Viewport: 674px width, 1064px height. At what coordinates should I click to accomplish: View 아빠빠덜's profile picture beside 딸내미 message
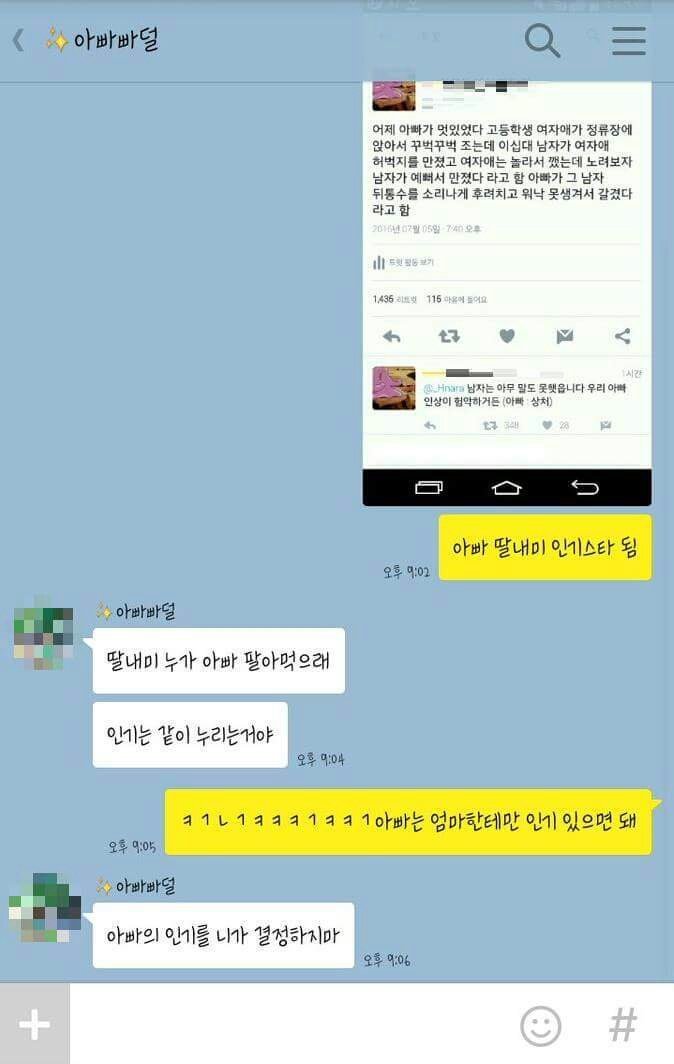(x=44, y=633)
